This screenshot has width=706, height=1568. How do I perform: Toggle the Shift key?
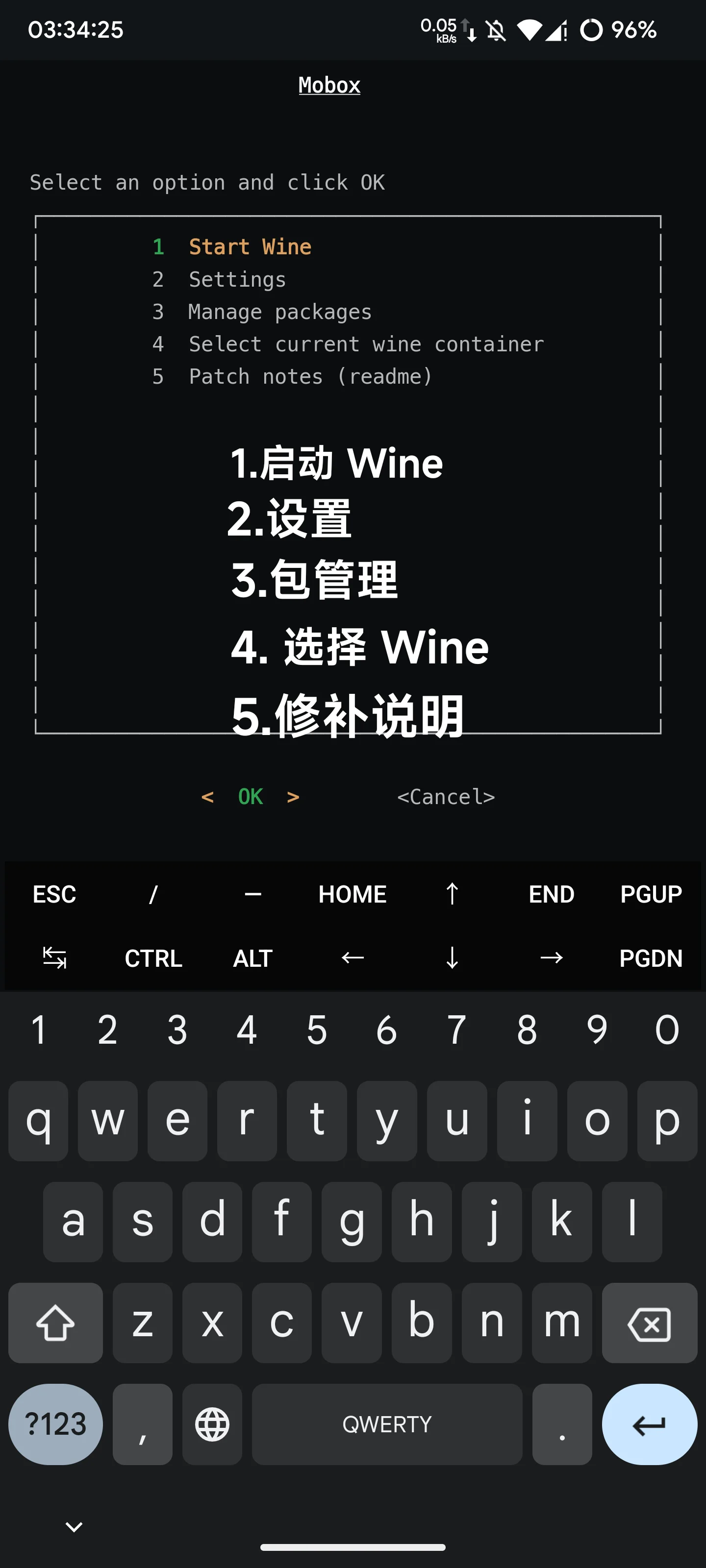click(x=55, y=1323)
